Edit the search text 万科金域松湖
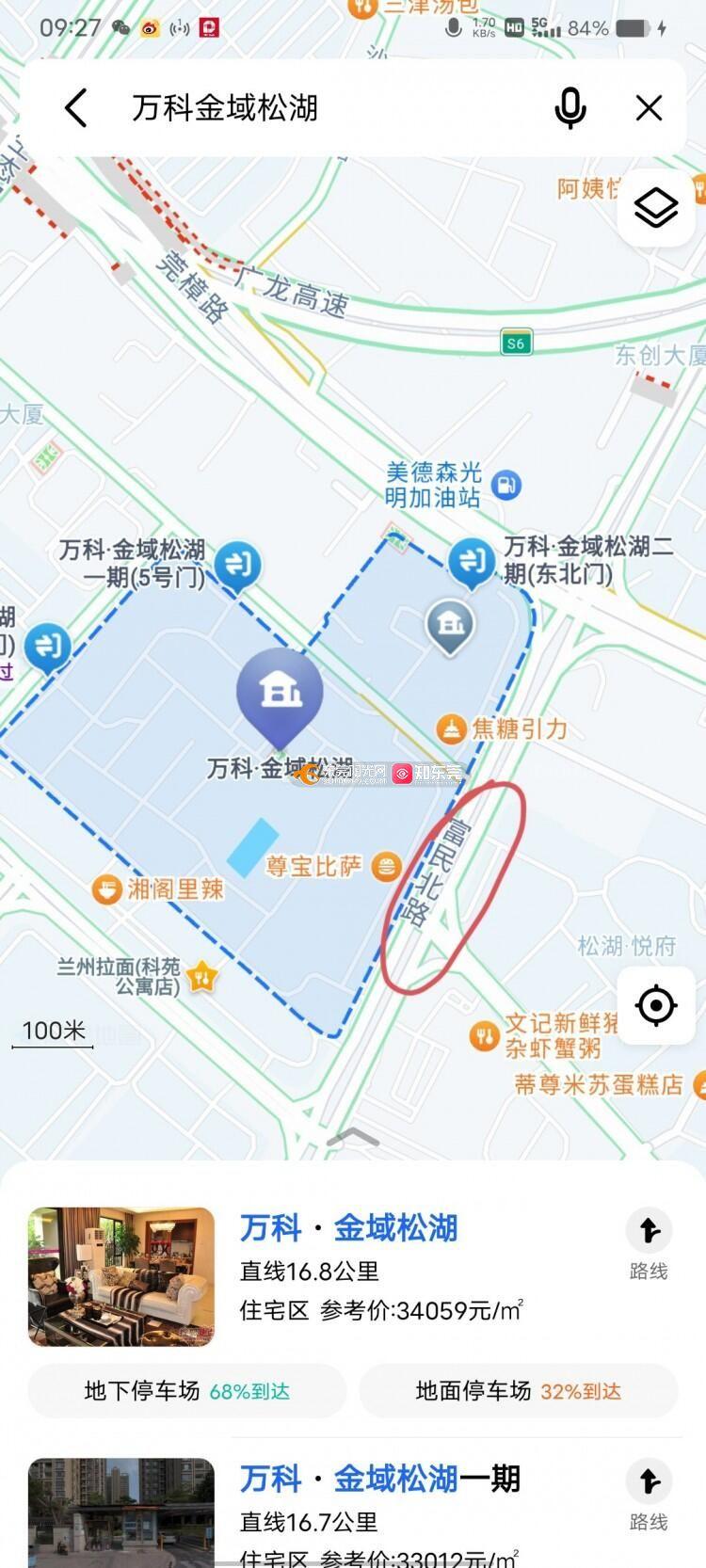 pyautogui.click(x=225, y=108)
